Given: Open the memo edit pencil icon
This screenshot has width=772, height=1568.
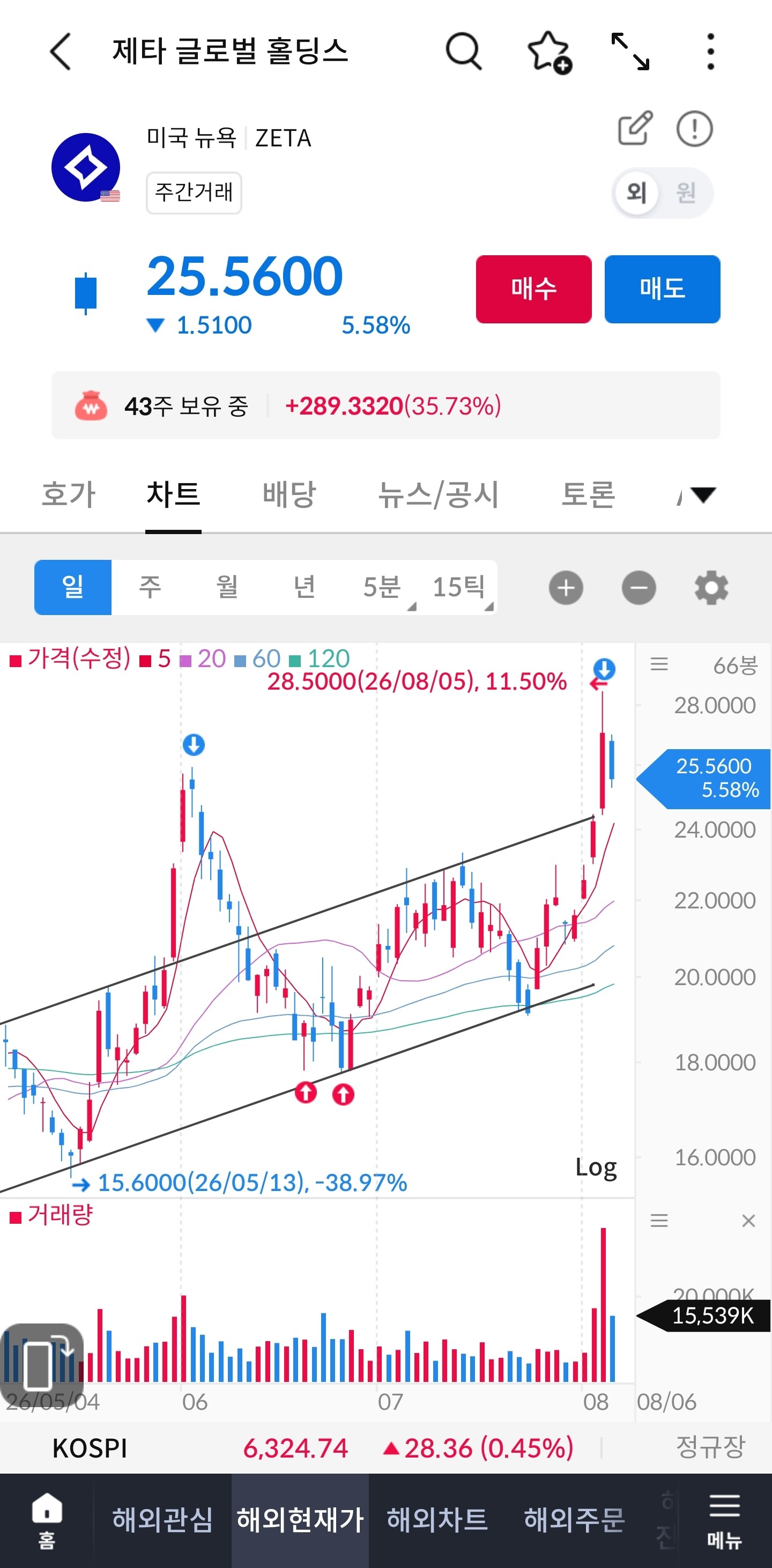Looking at the screenshot, I should pyautogui.click(x=635, y=129).
